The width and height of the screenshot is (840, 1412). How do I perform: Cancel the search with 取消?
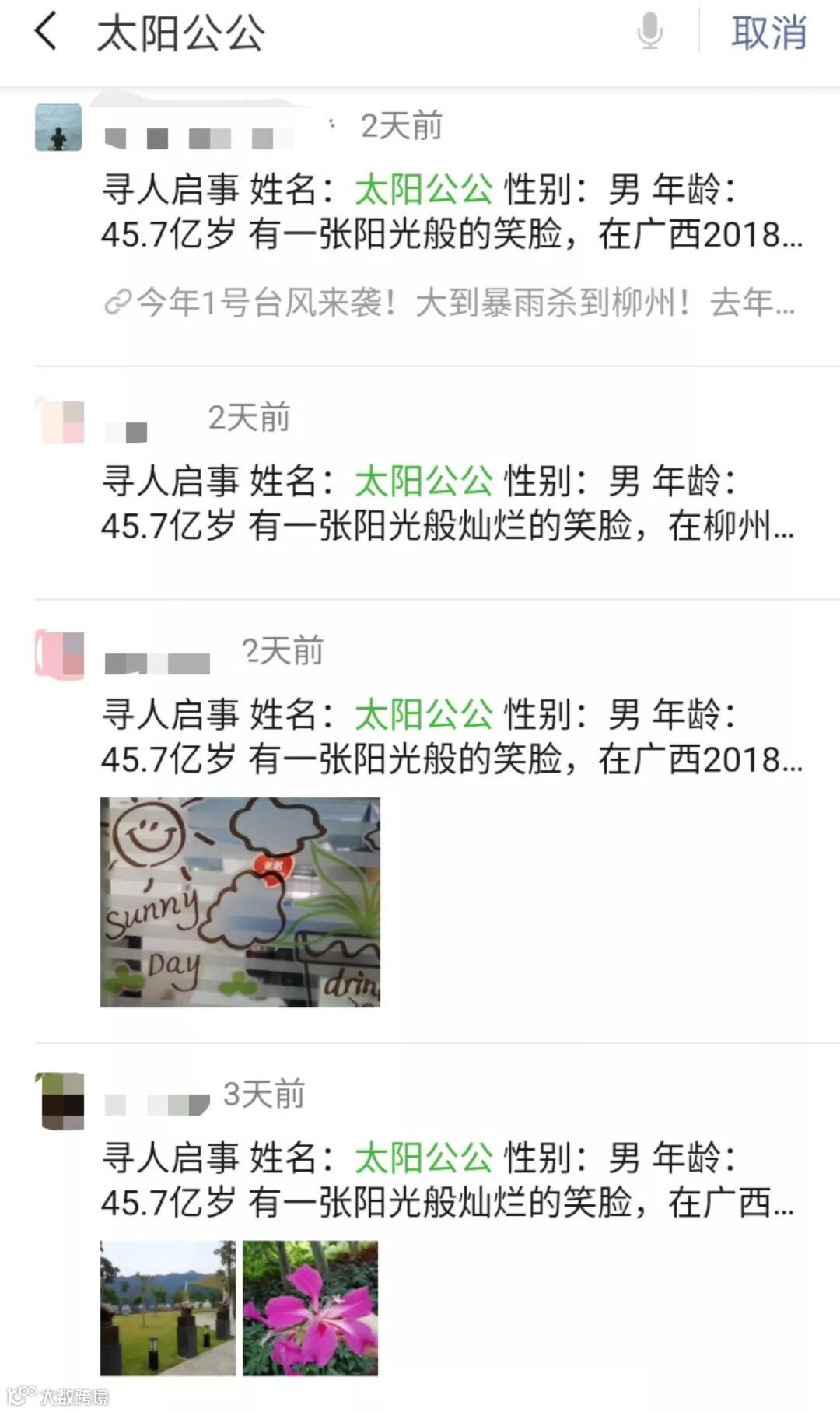tap(768, 33)
